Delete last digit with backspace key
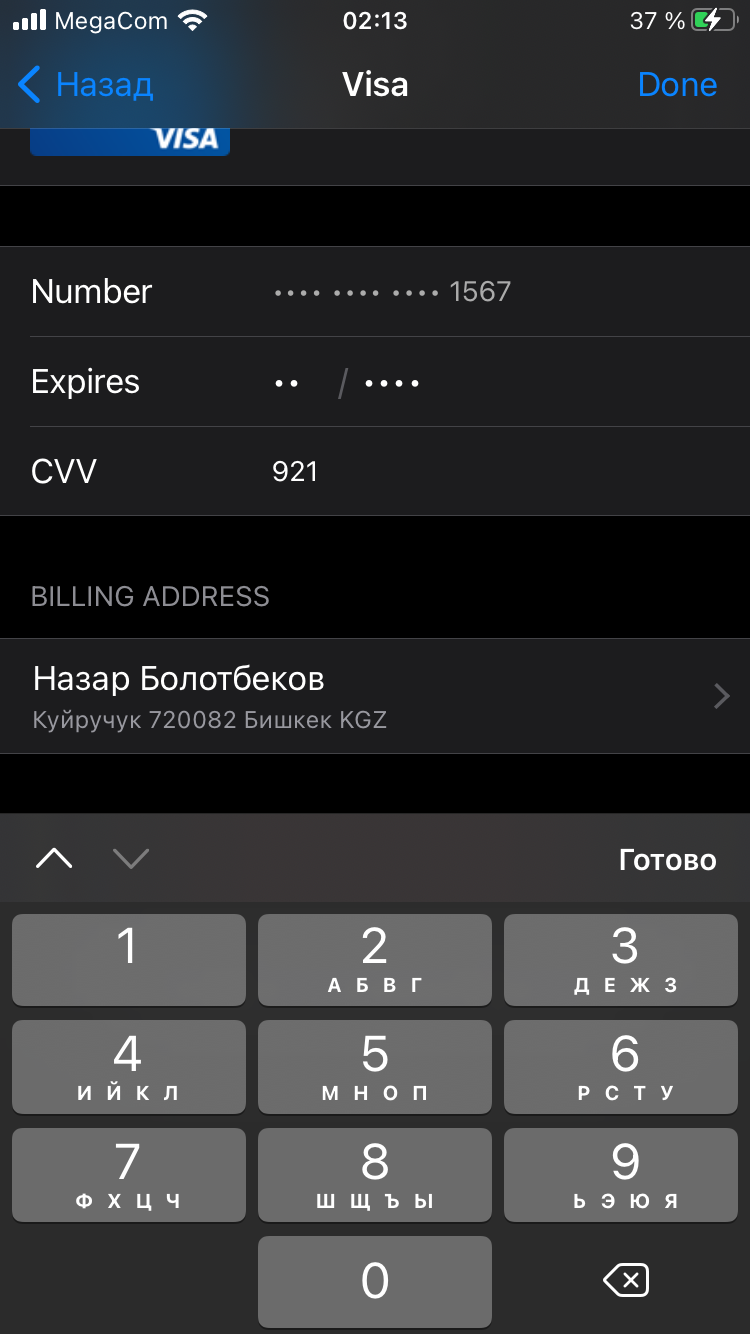Image resolution: width=750 pixels, height=1334 pixels. click(626, 1280)
